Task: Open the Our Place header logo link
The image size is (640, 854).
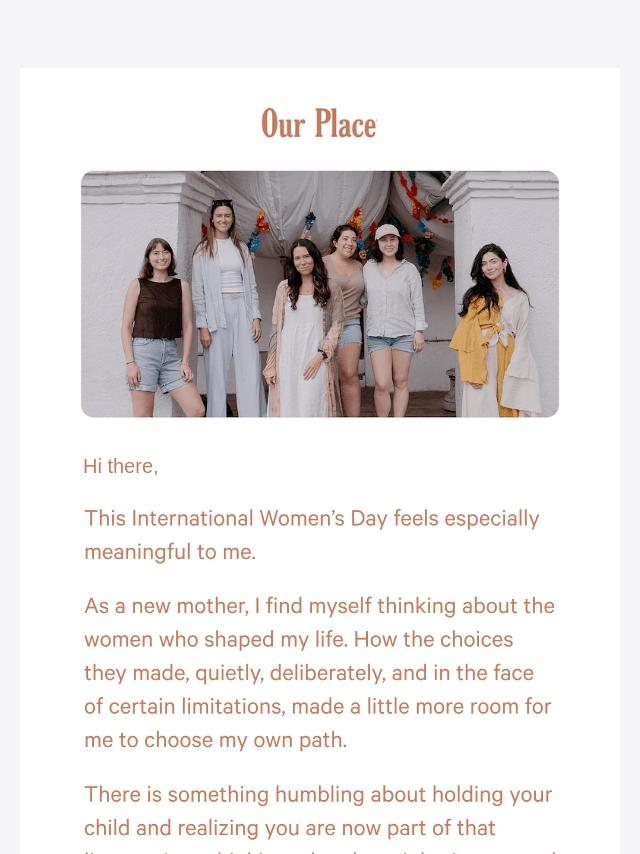Action: click(319, 124)
